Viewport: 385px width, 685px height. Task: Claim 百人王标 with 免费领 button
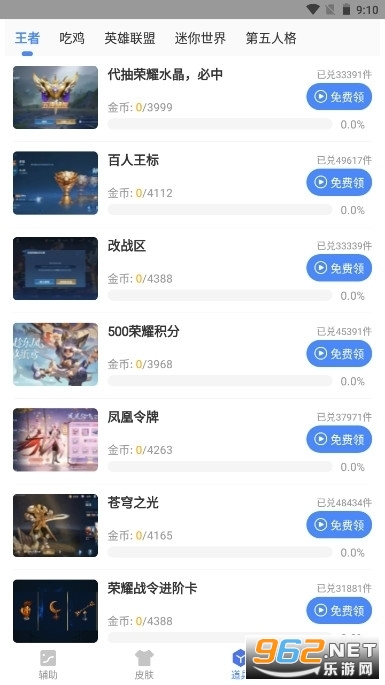[x=339, y=182]
